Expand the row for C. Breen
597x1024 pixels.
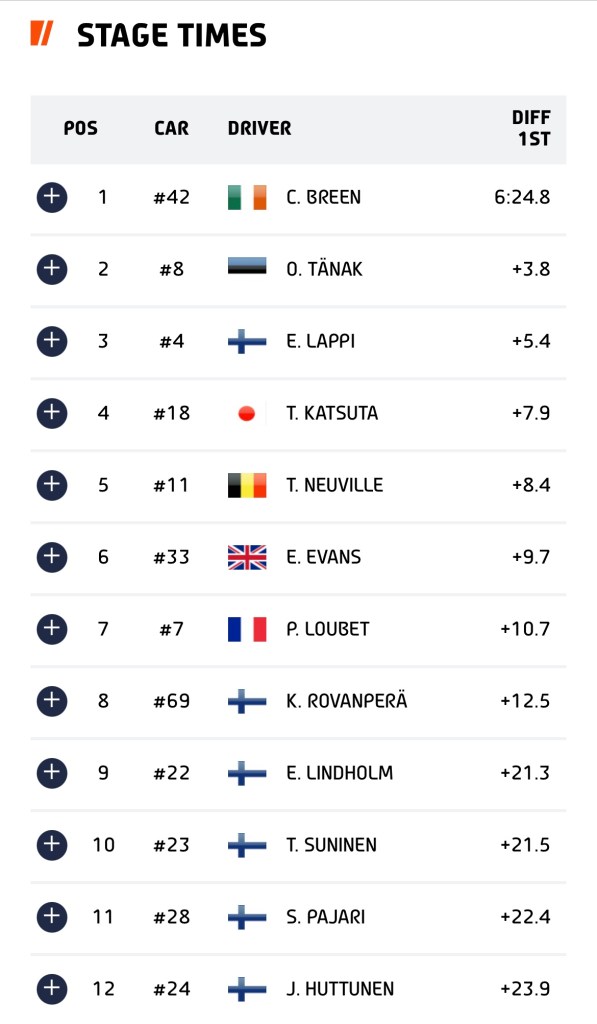point(52,197)
